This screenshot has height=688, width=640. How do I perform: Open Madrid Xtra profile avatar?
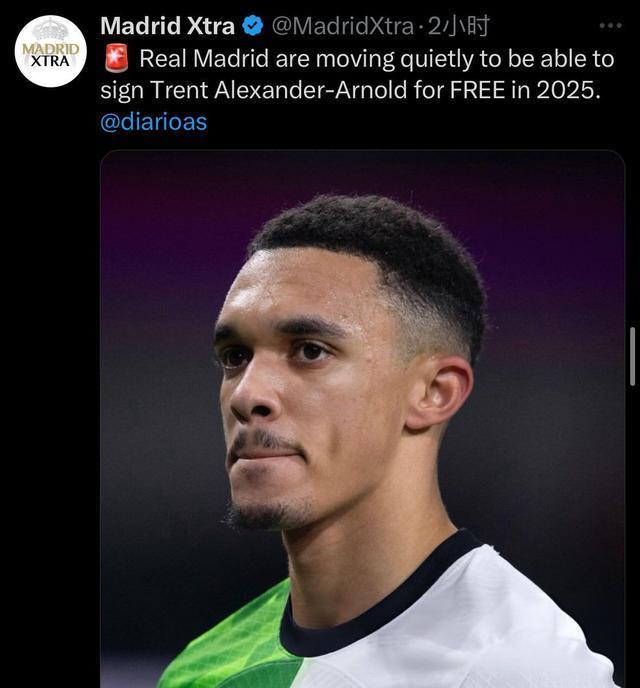tap(51, 52)
